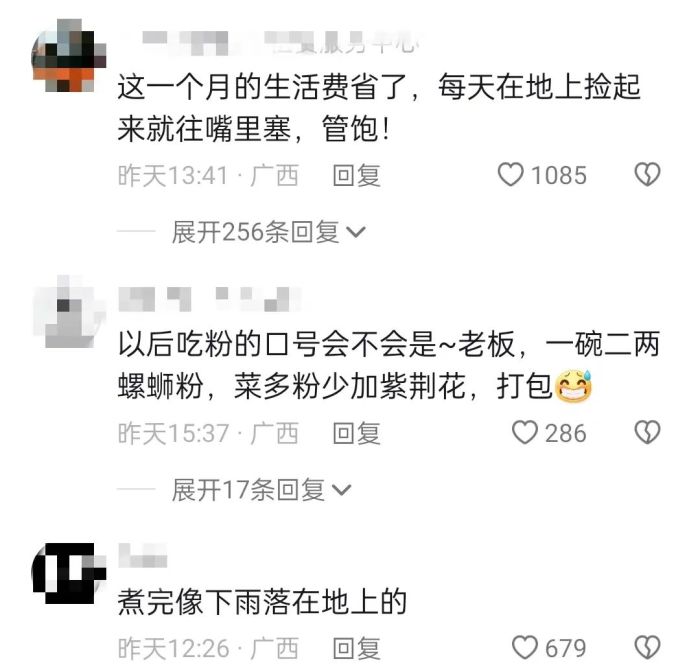Reply to the 螺蛳粉 comment
This screenshot has height=672, width=700.
tap(356, 433)
